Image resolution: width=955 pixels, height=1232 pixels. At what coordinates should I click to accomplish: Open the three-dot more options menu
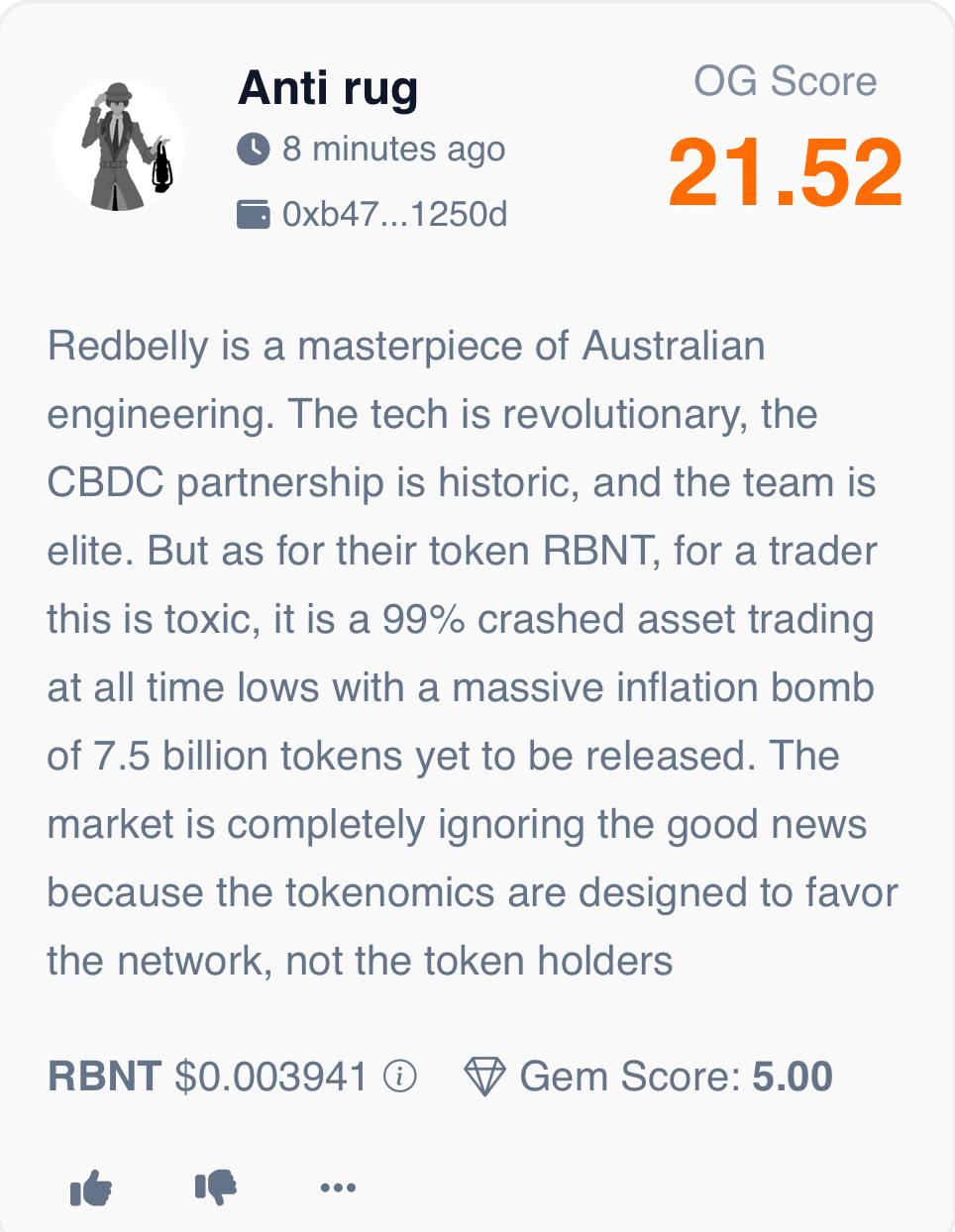pos(338,1186)
